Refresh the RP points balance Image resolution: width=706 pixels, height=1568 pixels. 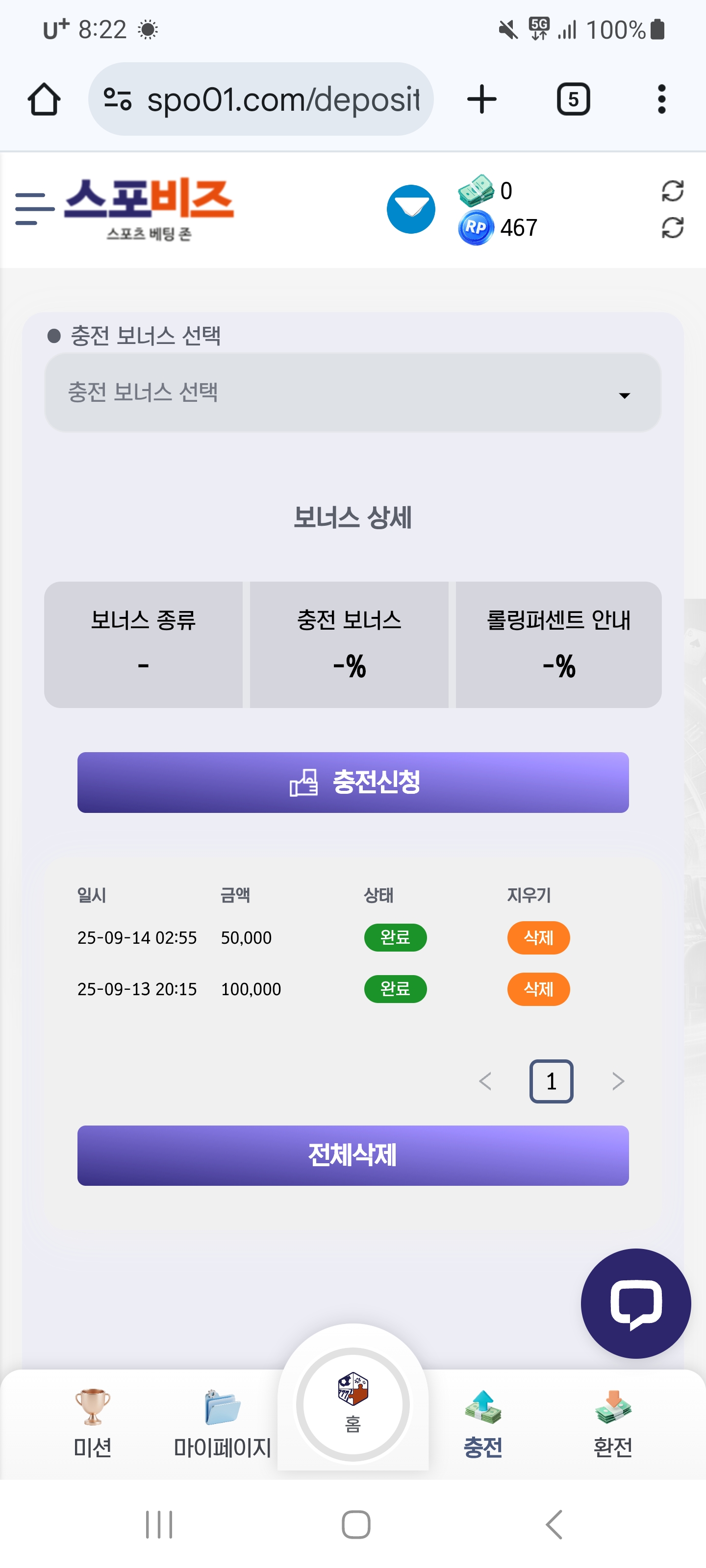672,228
